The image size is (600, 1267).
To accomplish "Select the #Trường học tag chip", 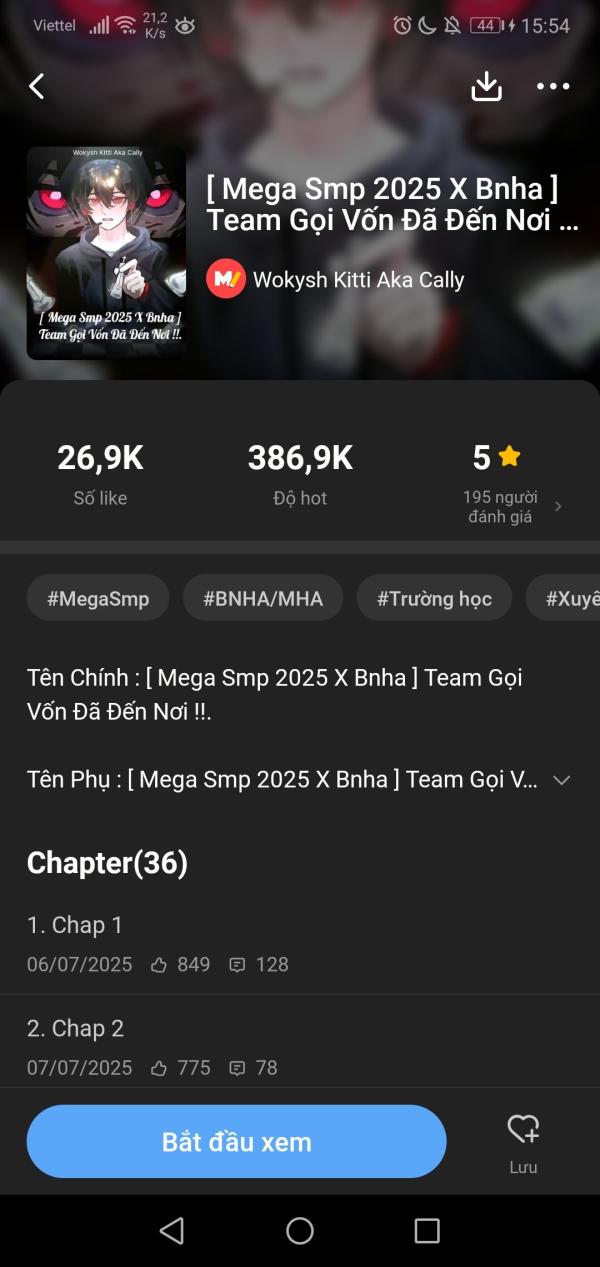I will tap(434, 598).
